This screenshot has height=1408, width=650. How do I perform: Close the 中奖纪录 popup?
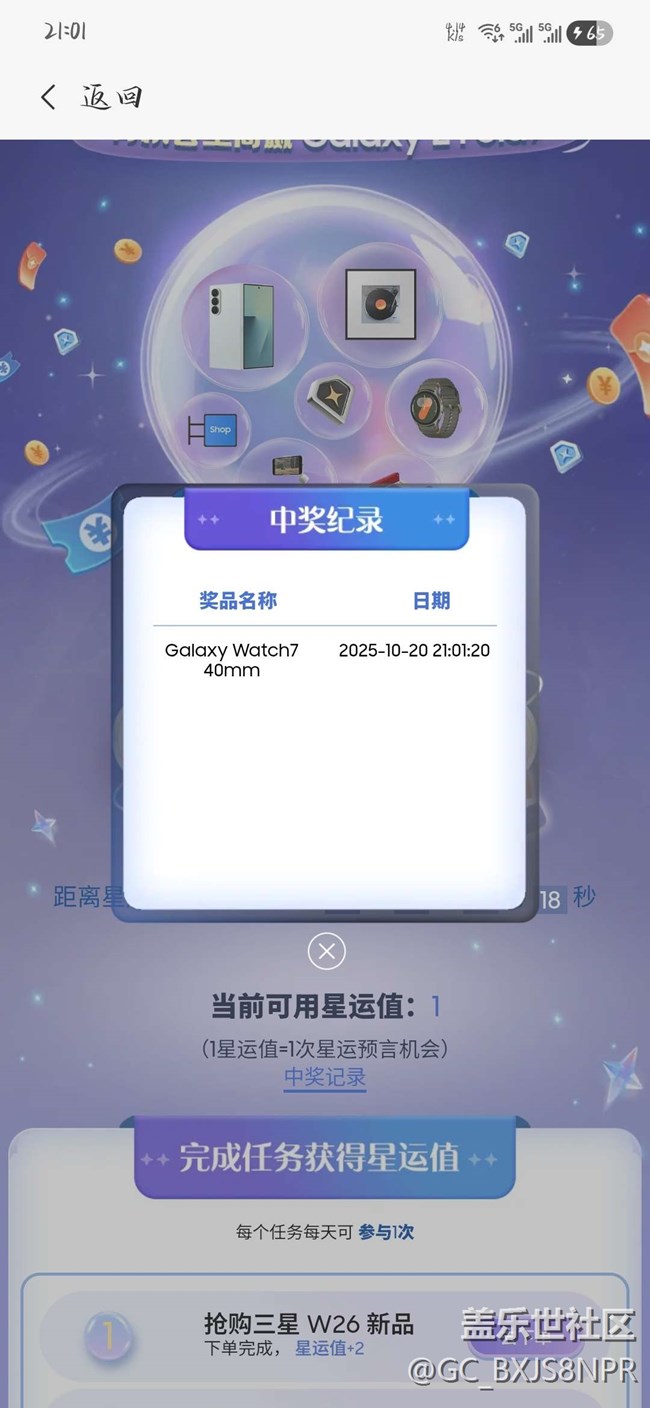tap(326, 951)
